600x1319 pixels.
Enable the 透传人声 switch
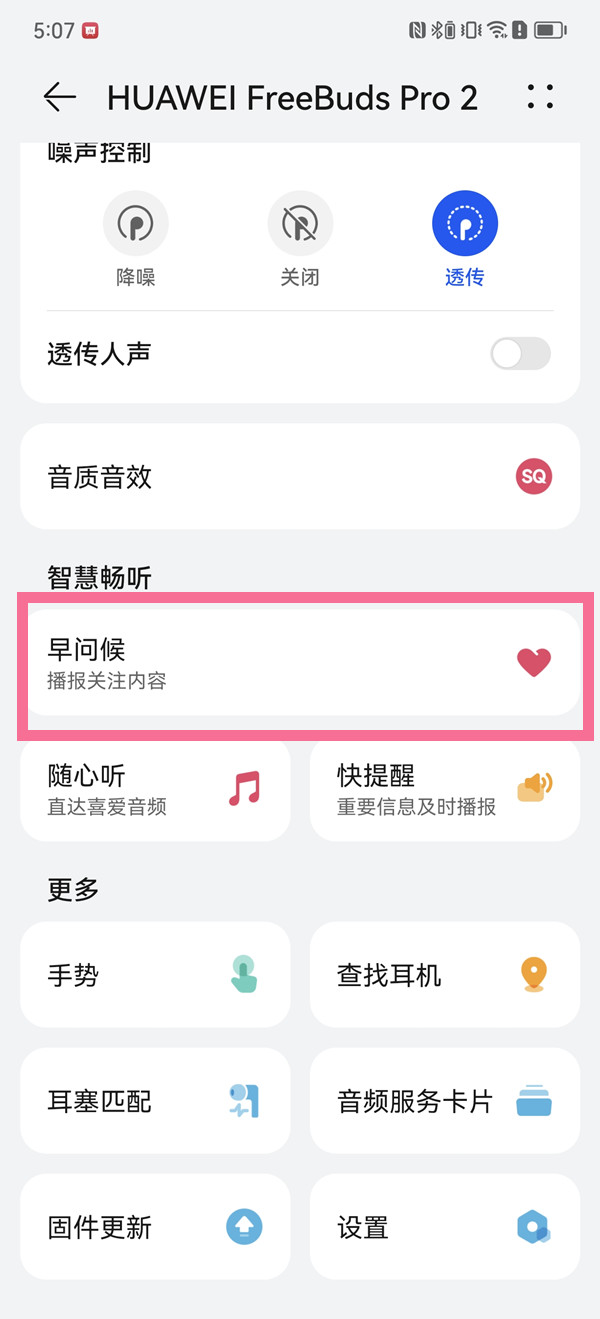point(520,354)
